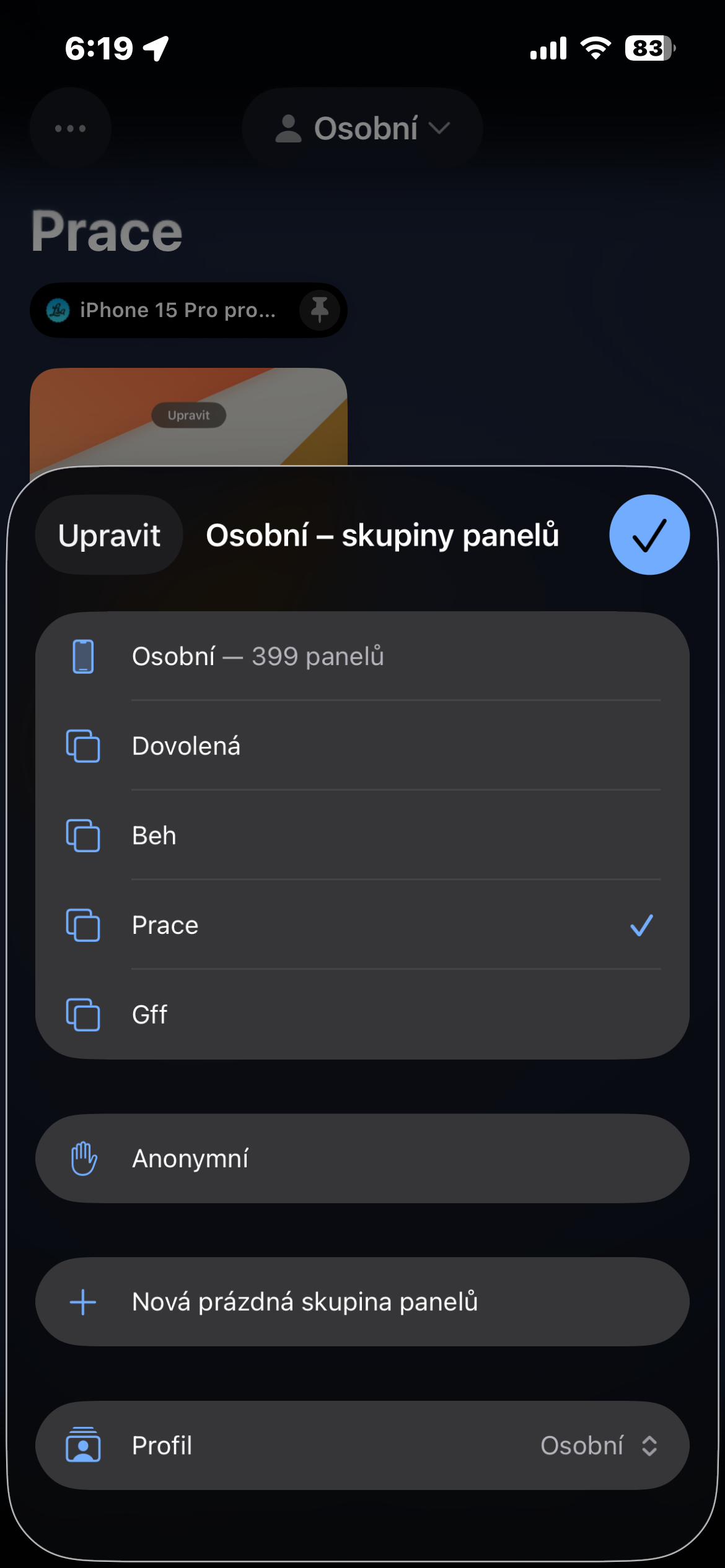This screenshot has width=725, height=1568.
Task: Switch to Anonymní private browsing
Action: [362, 1159]
